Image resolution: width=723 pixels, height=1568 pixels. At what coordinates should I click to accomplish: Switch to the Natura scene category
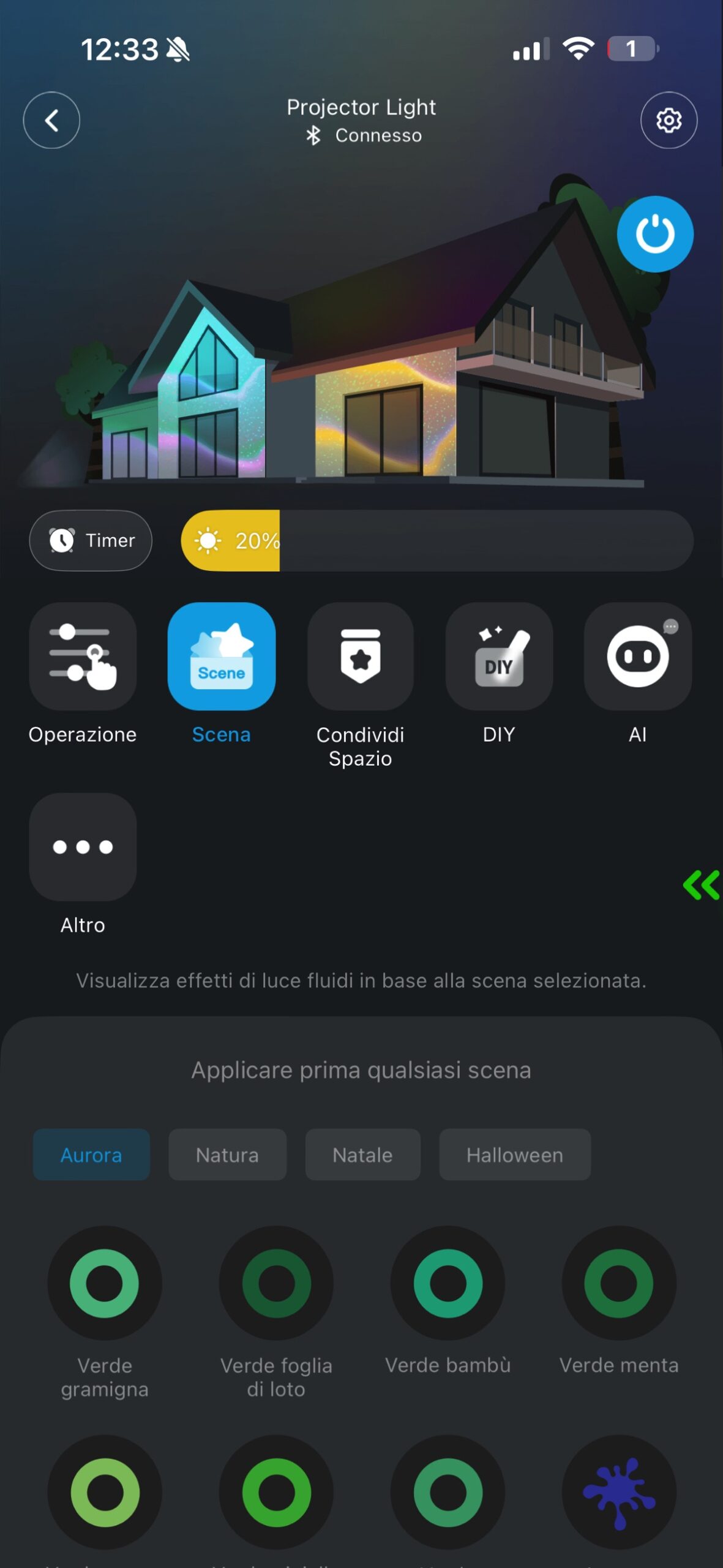(x=227, y=1155)
